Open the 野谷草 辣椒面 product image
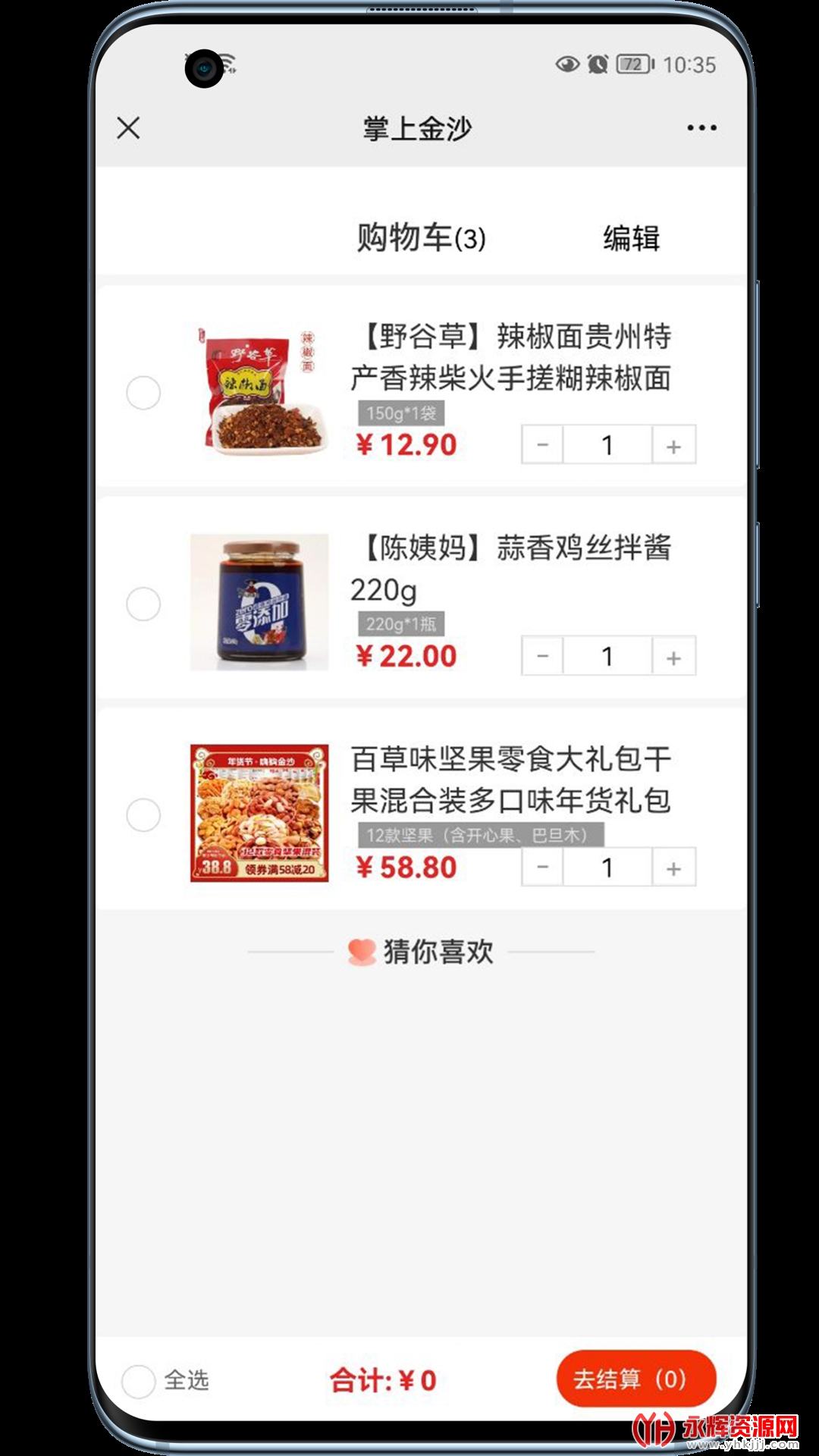This screenshot has width=819, height=1456. click(259, 390)
